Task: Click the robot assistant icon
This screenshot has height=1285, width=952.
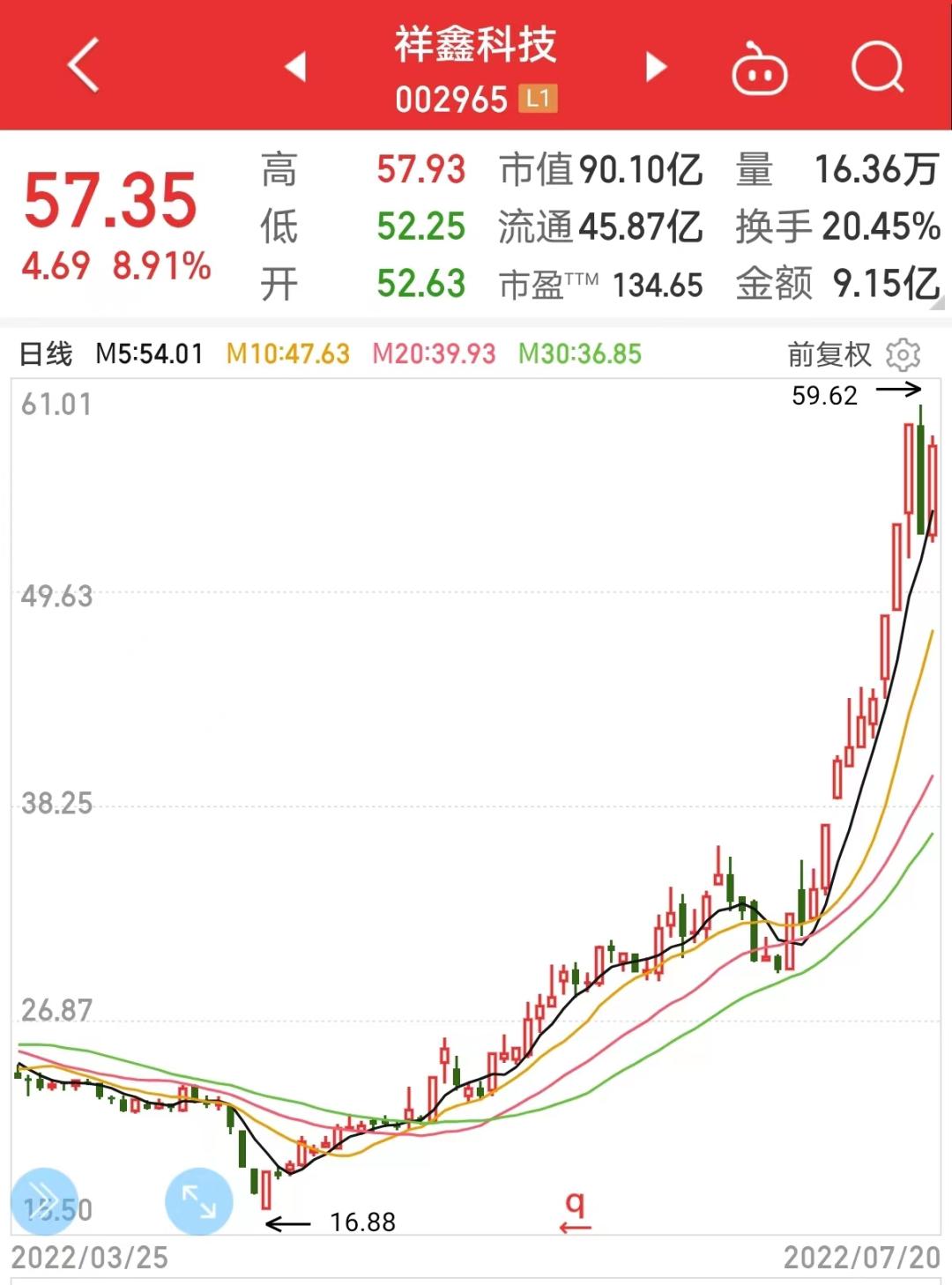Action: tap(762, 72)
